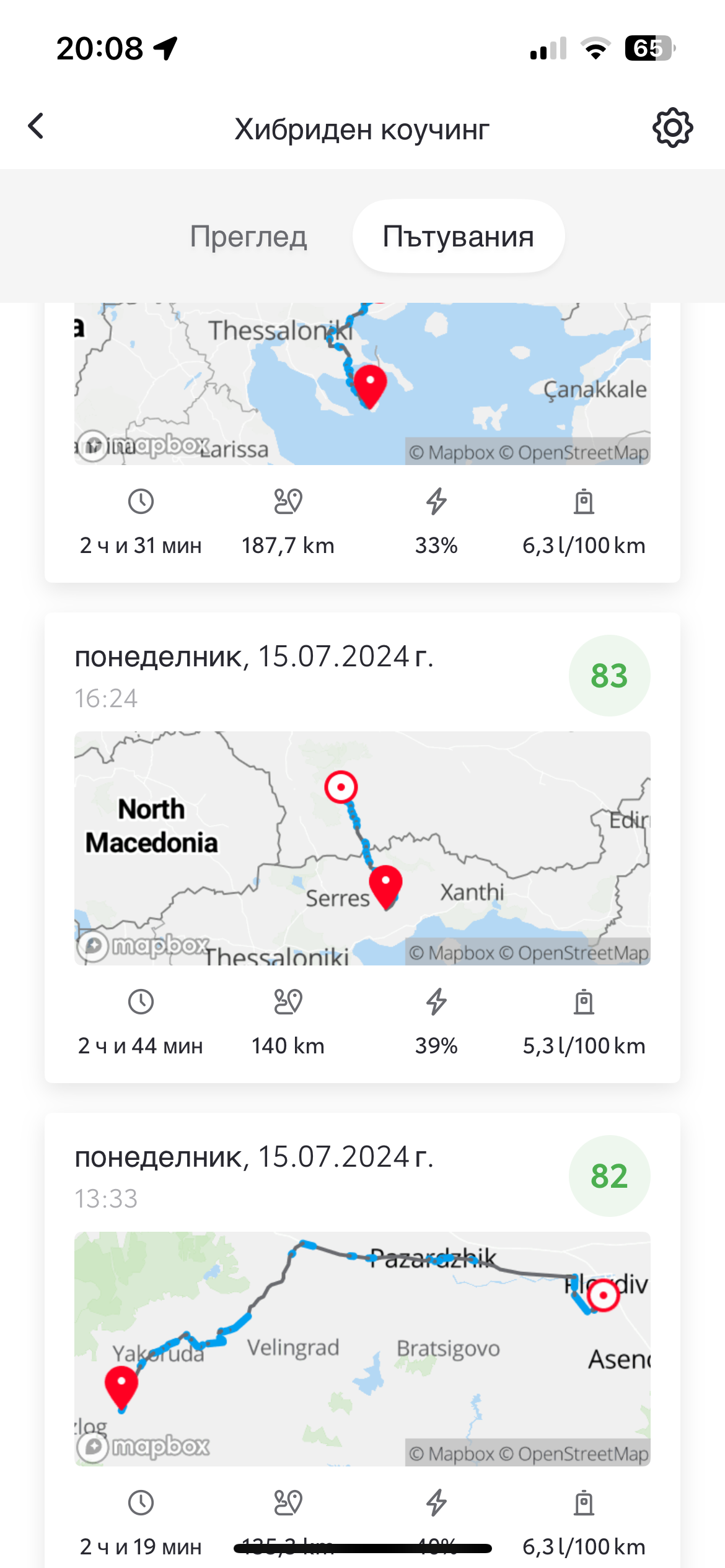
Task: Go back from Хибриден коучинг screen
Action: [36, 126]
